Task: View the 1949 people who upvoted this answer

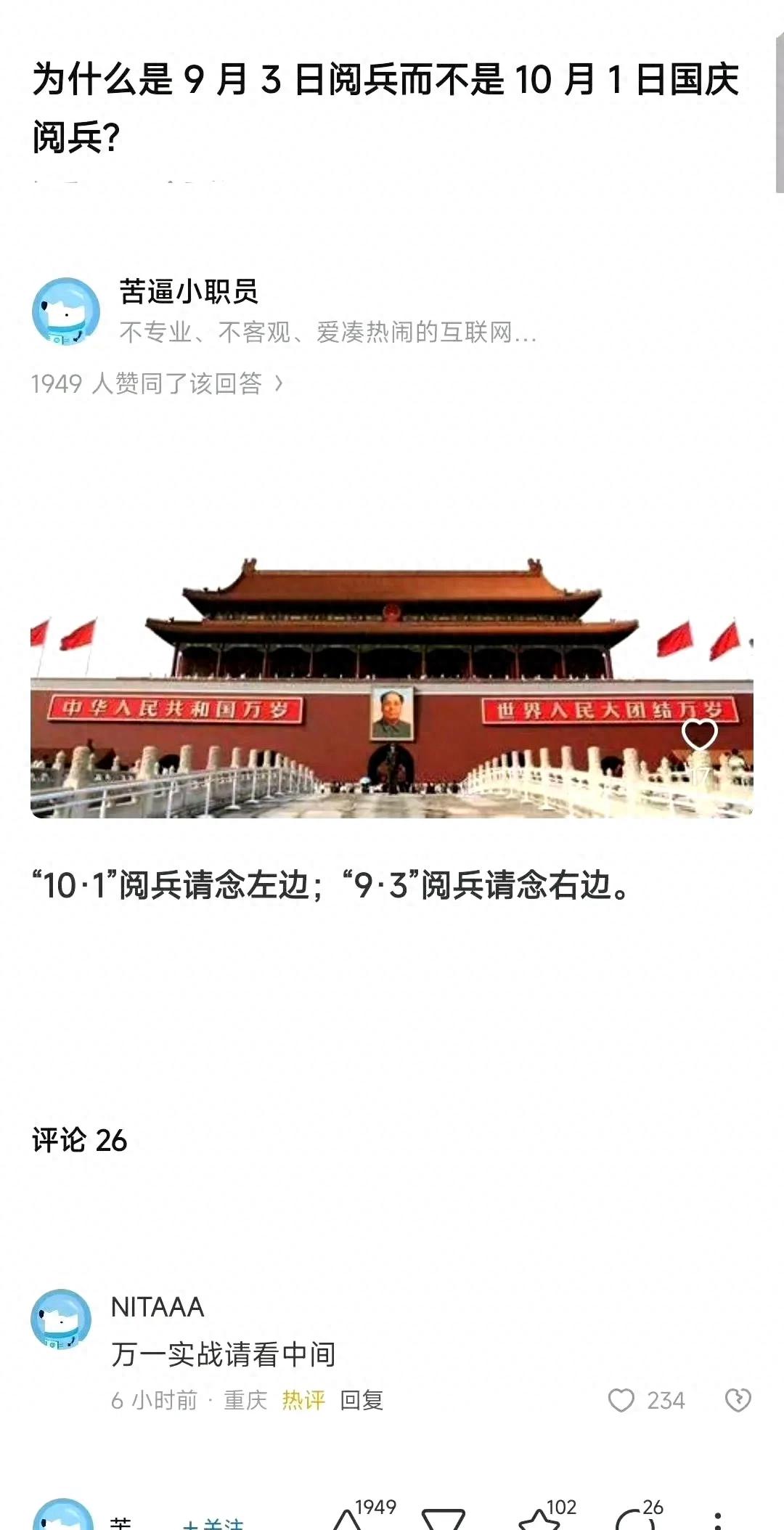Action: (x=157, y=383)
